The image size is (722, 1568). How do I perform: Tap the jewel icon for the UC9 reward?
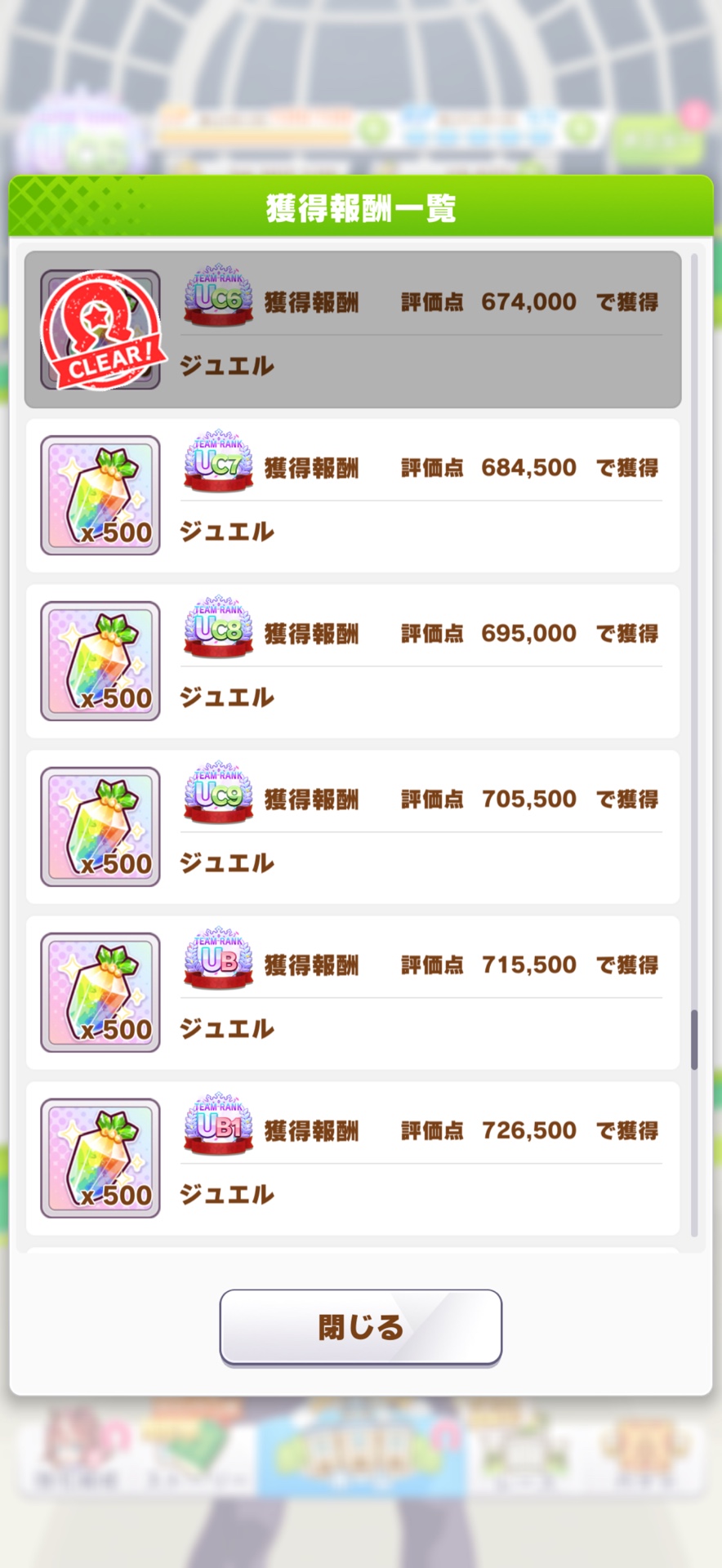point(100,826)
